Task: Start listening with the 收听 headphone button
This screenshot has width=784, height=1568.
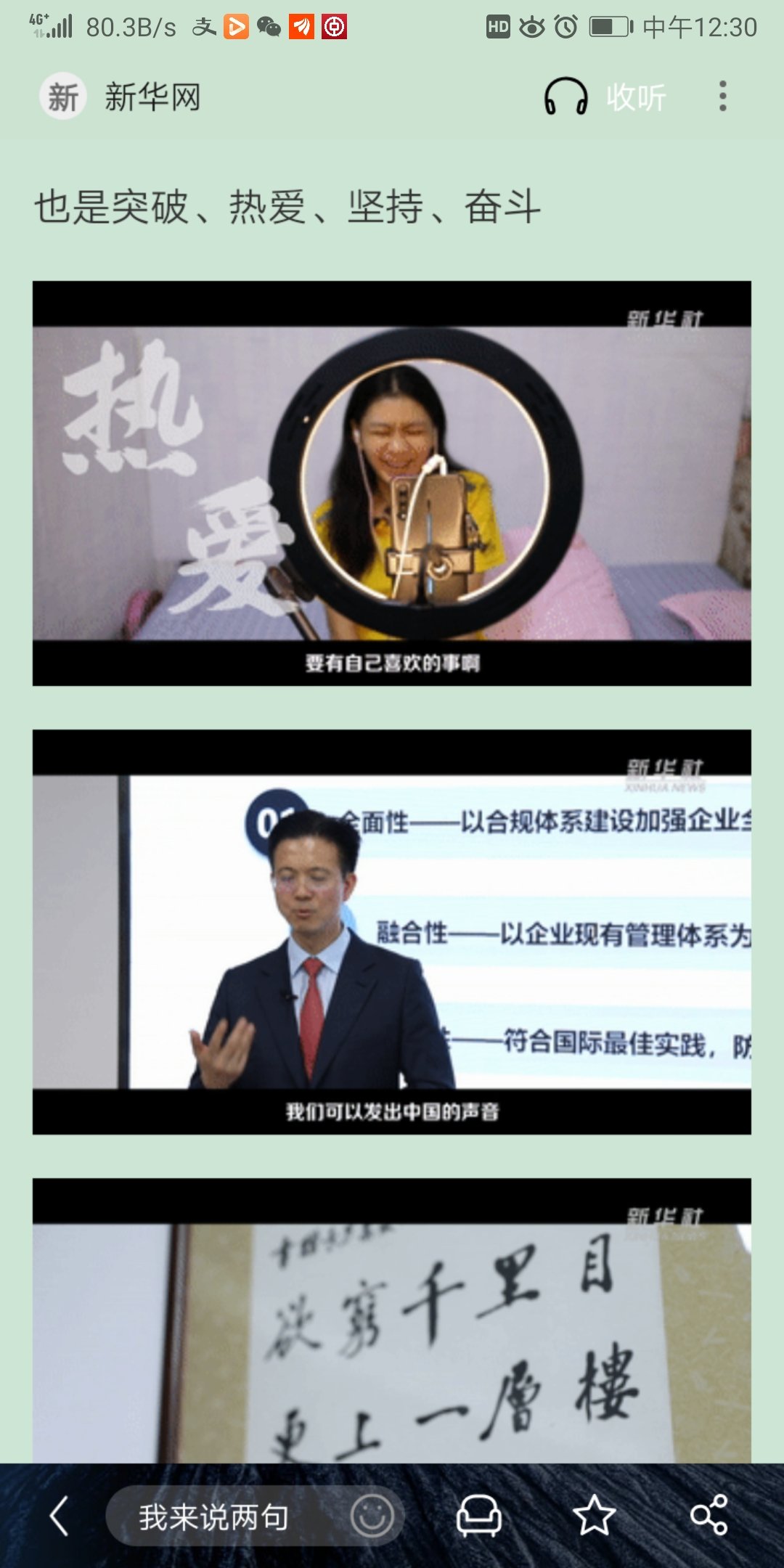Action: [605, 97]
